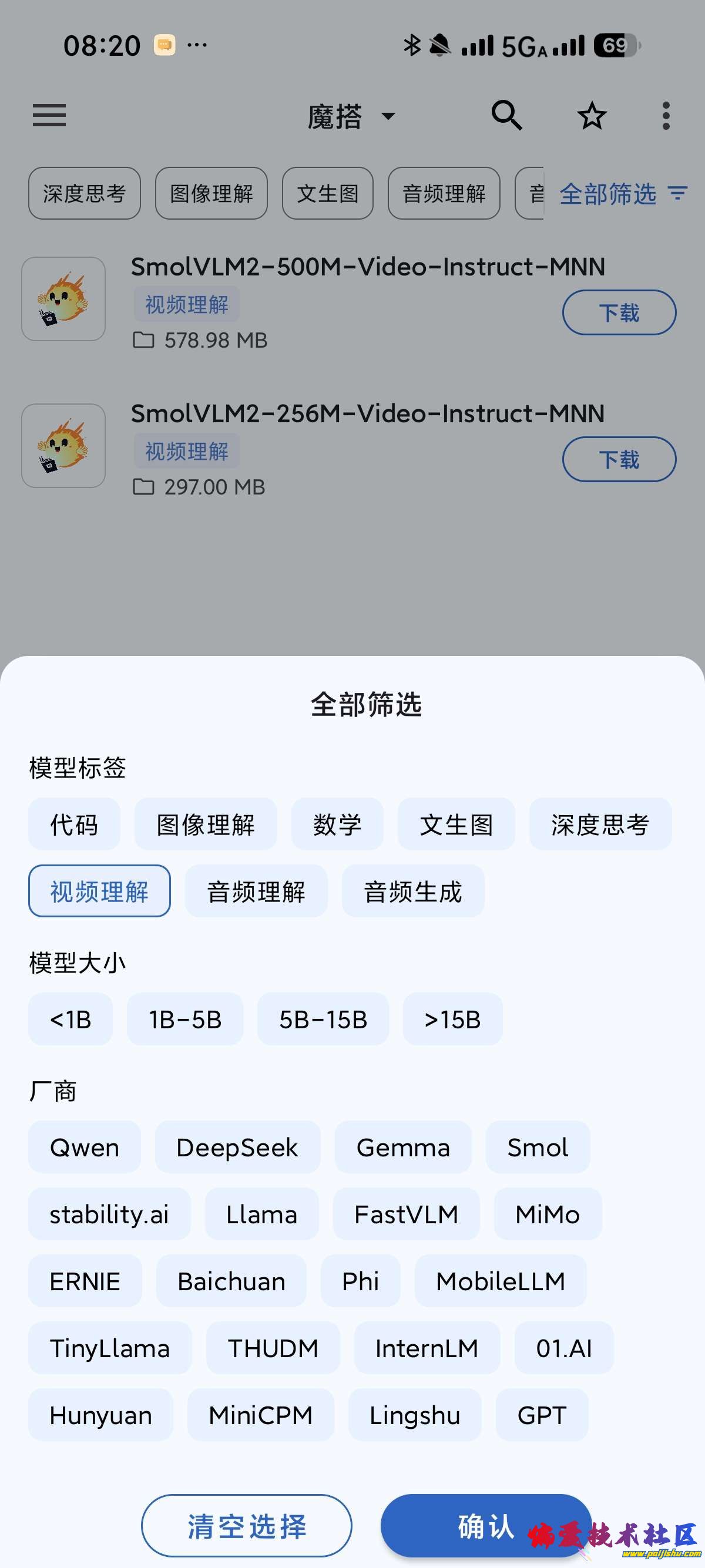Image resolution: width=705 pixels, height=1568 pixels.
Task: Tap the search icon in the top bar
Action: [x=507, y=116]
